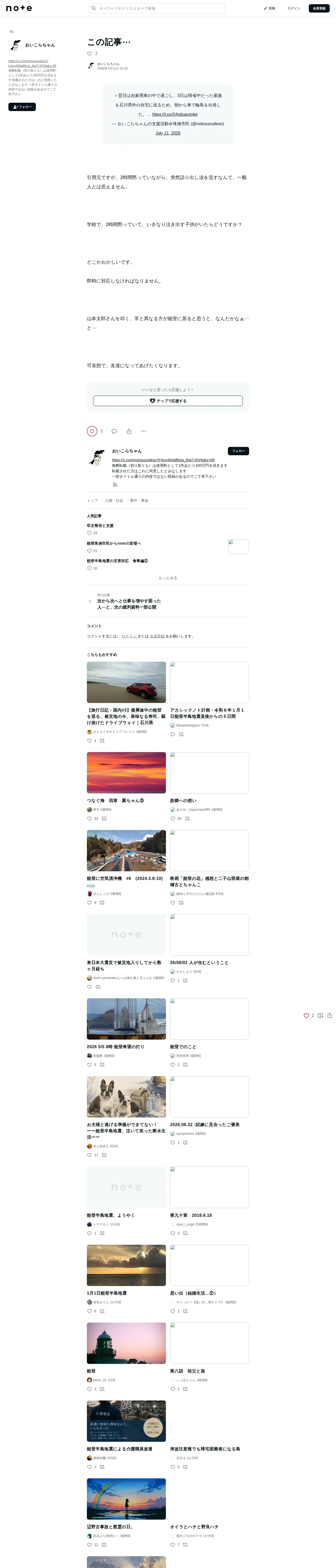336x1568 pixels.
Task: Open the comment bubble icon under the article
Action: (114, 431)
